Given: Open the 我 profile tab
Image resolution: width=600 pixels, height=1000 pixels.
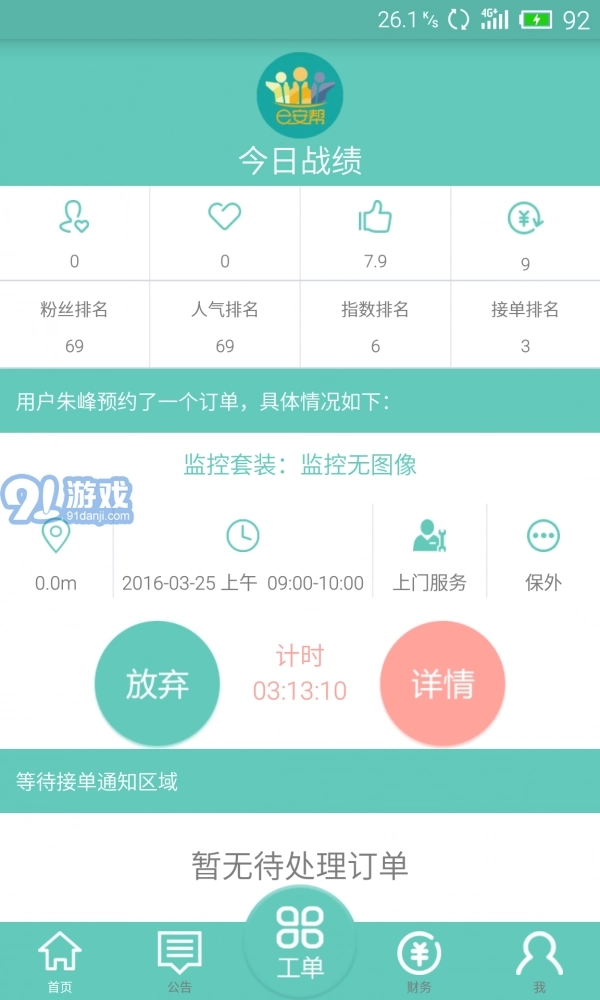Looking at the screenshot, I should 539,961.
